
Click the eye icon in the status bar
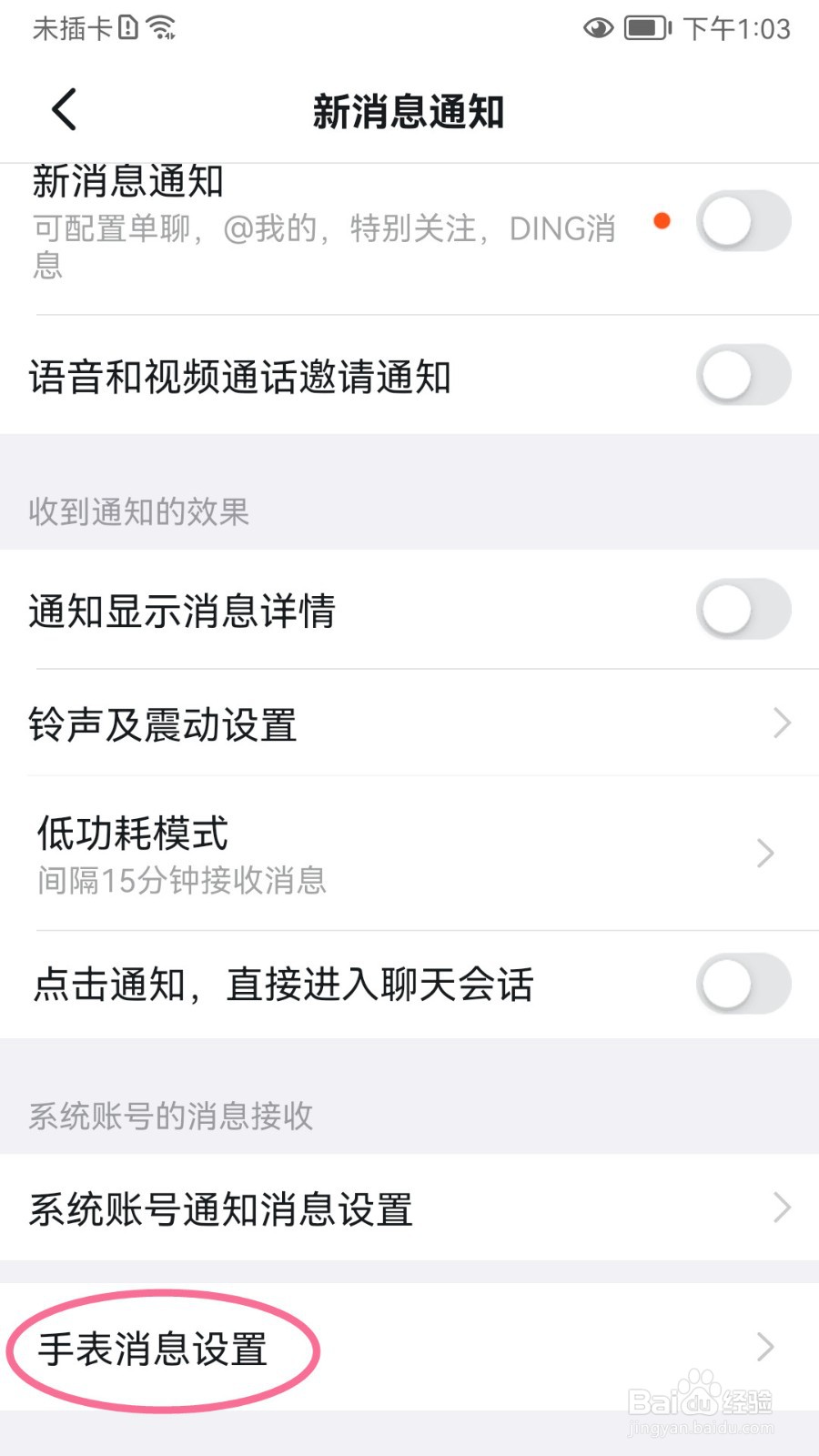point(598,29)
